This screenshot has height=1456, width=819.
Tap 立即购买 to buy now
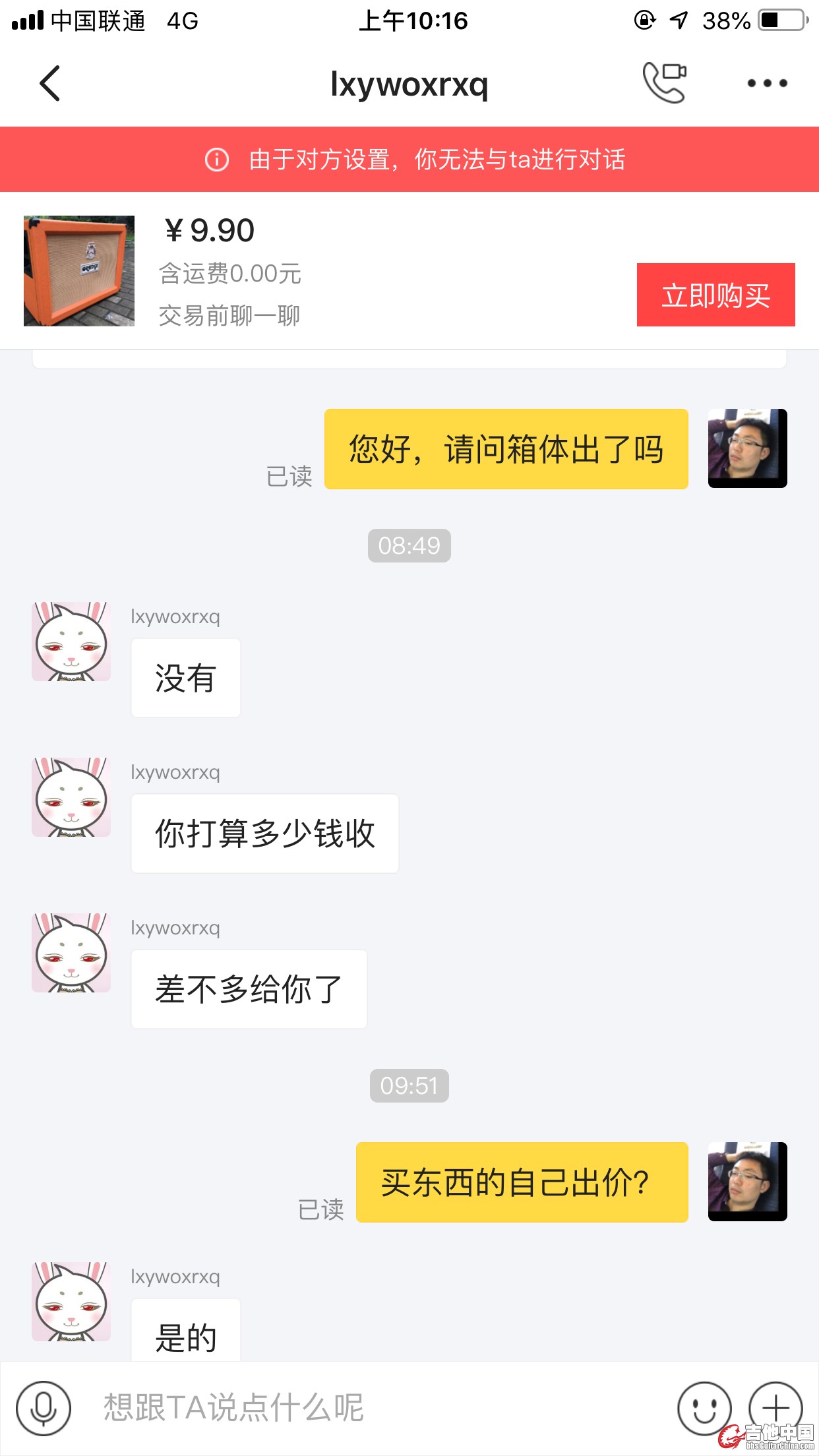tap(715, 295)
